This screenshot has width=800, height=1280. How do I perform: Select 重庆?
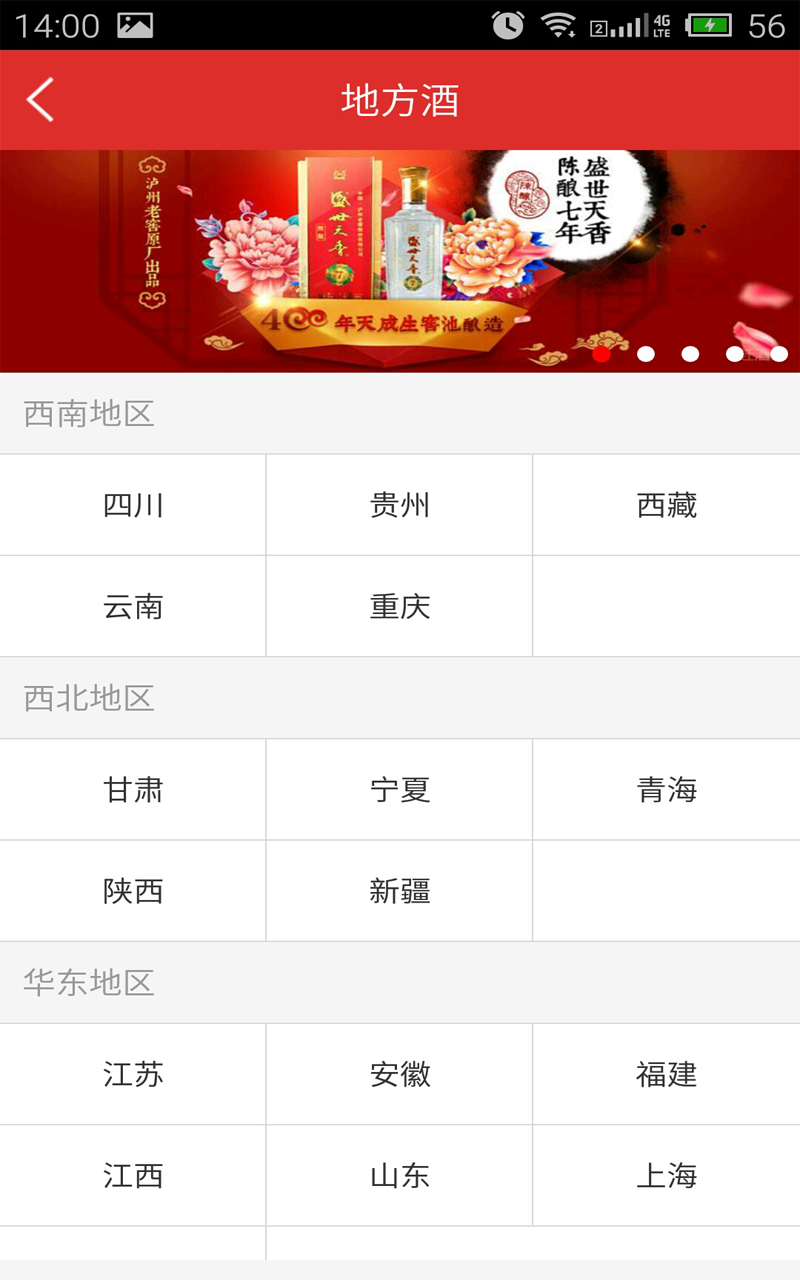(x=400, y=606)
